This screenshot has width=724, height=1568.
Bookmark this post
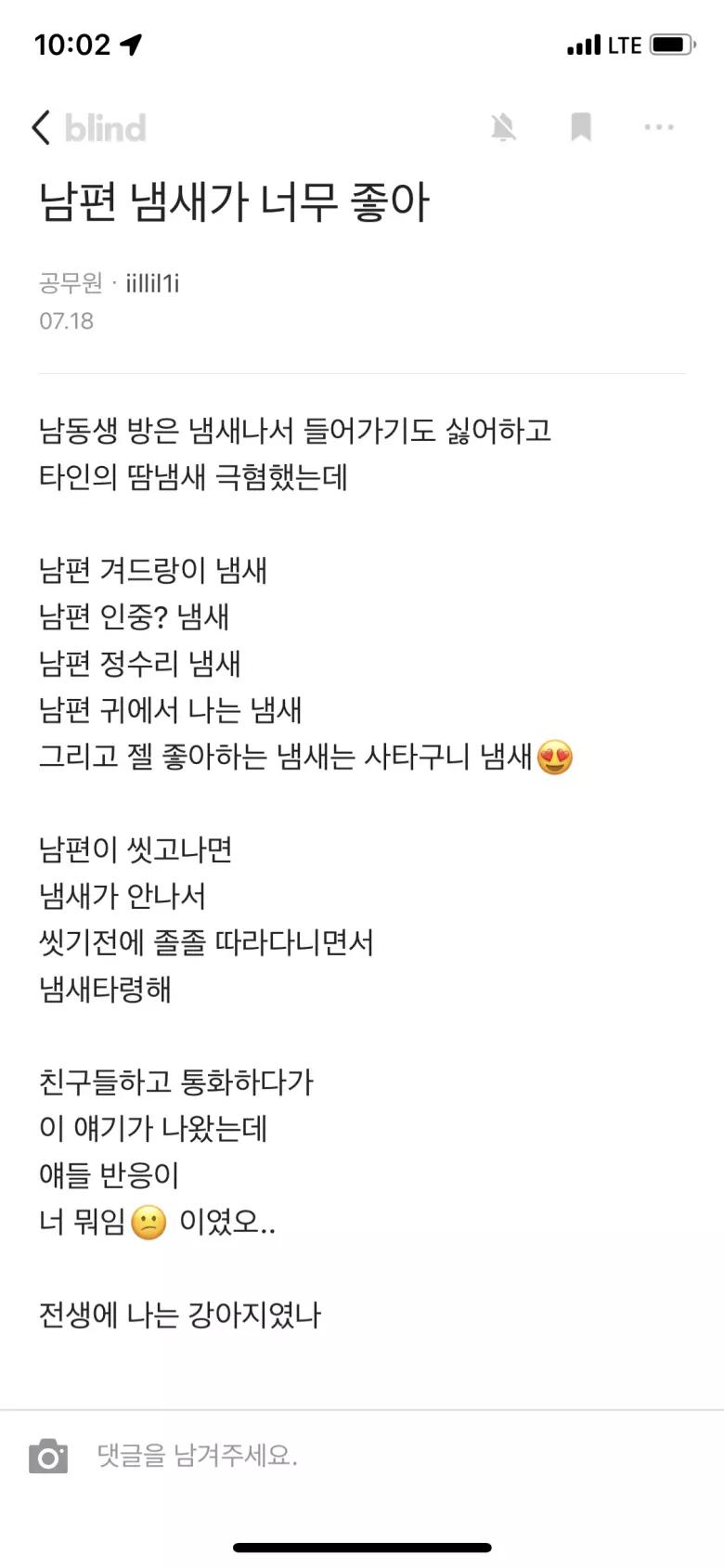point(581,127)
